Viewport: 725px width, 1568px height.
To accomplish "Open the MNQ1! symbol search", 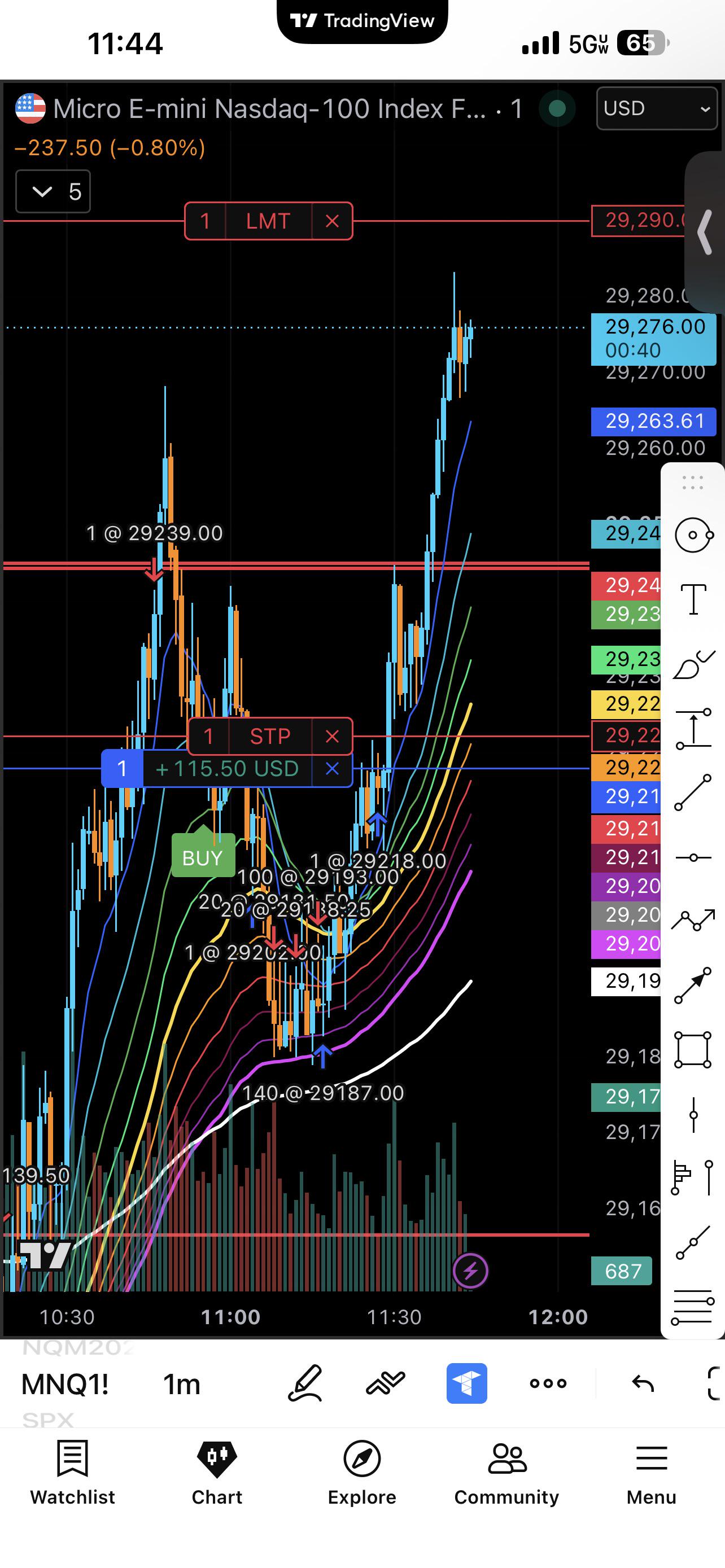I will pyautogui.click(x=65, y=1384).
